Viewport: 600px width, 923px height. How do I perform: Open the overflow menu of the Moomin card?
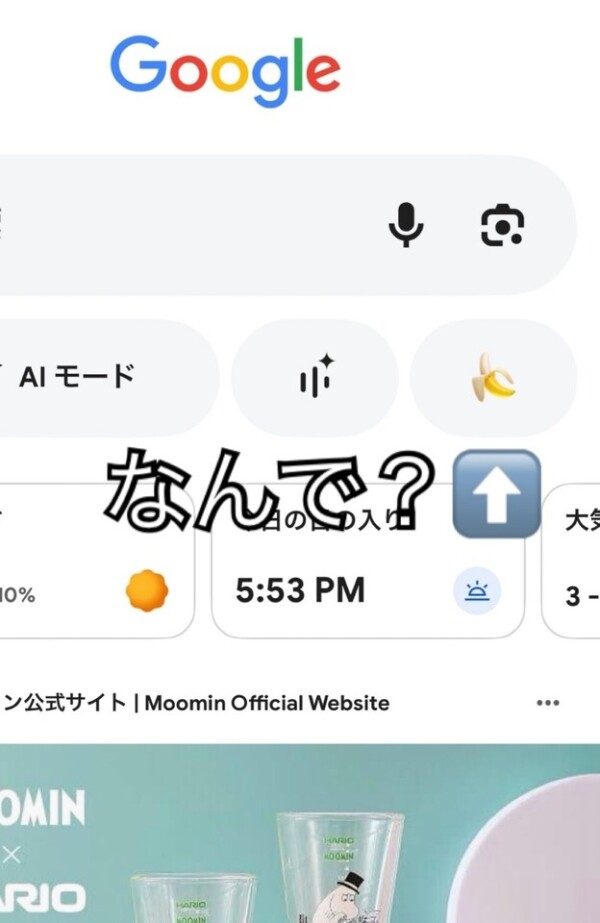click(x=547, y=703)
